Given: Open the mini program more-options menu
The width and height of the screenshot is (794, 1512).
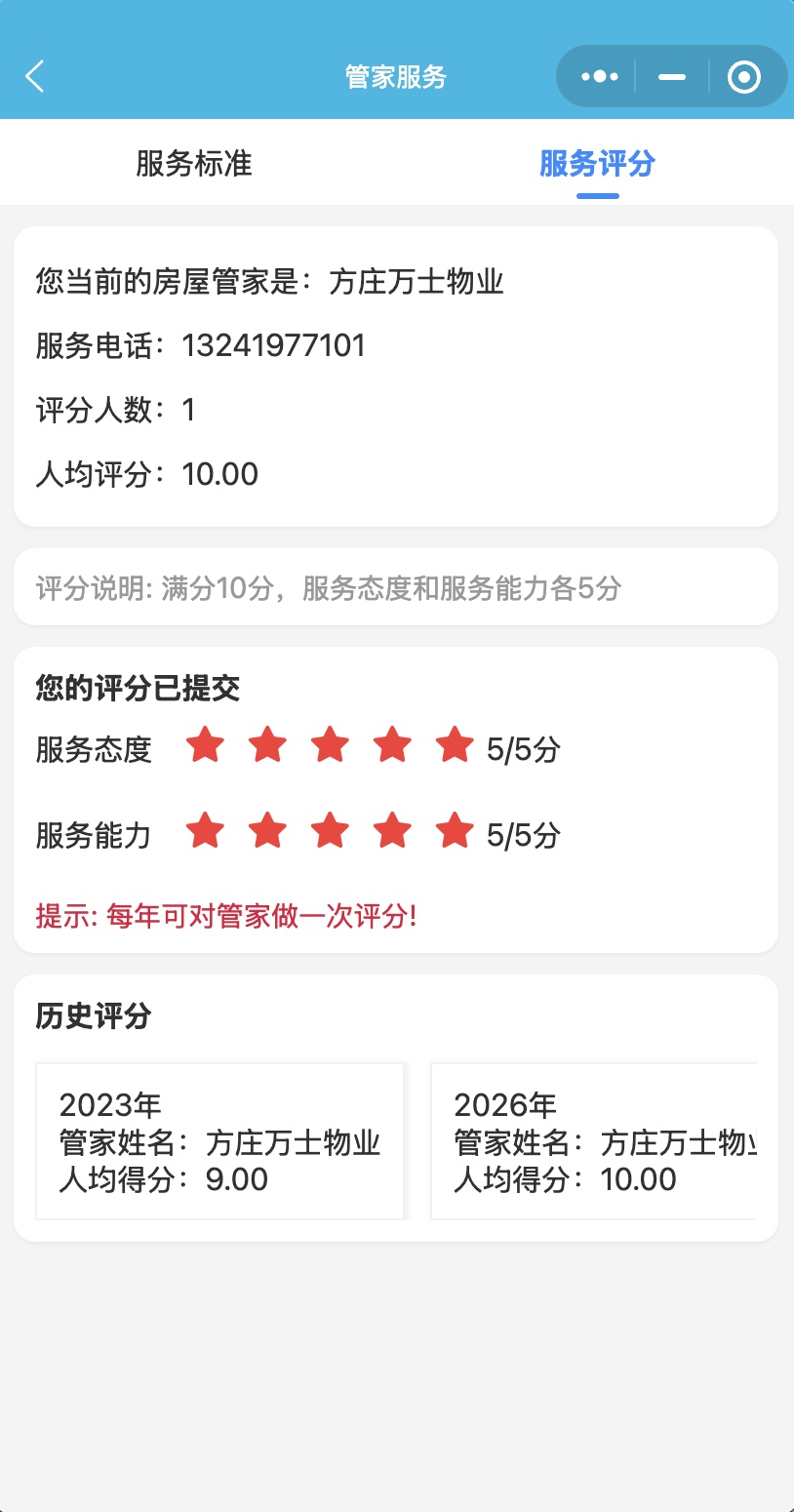Looking at the screenshot, I should (x=599, y=76).
